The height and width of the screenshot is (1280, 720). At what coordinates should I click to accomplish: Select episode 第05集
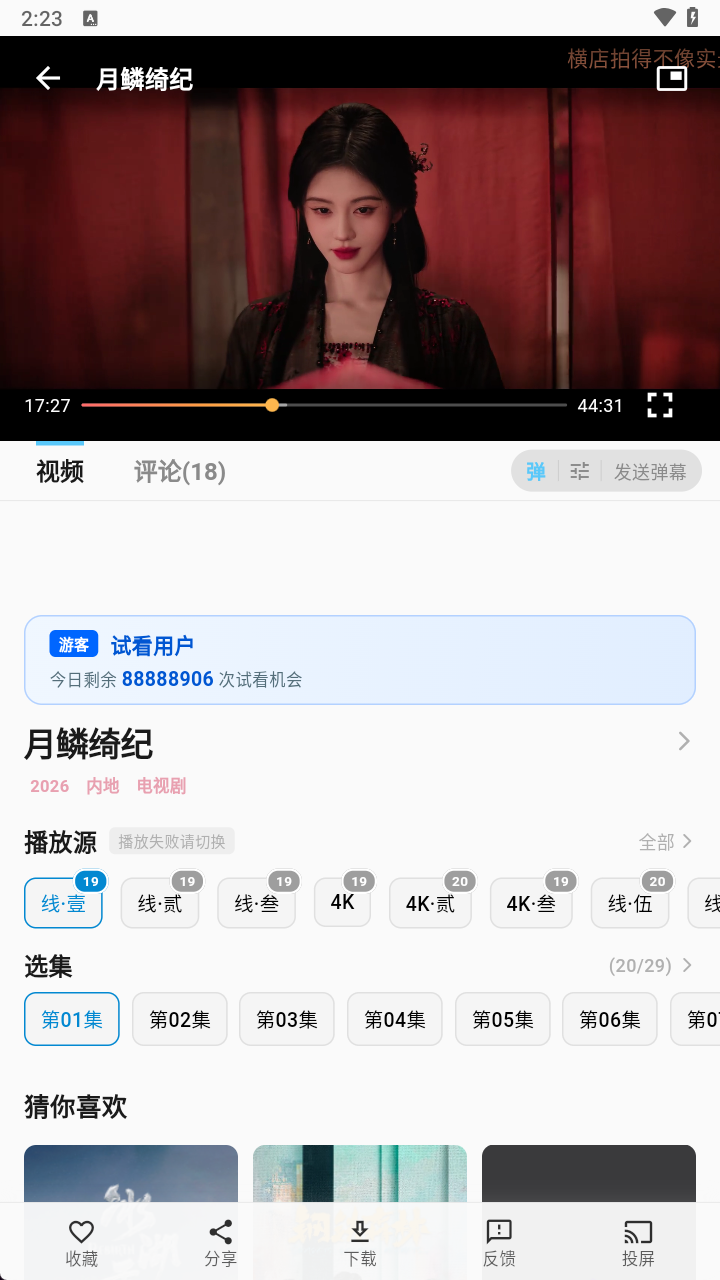click(503, 1019)
